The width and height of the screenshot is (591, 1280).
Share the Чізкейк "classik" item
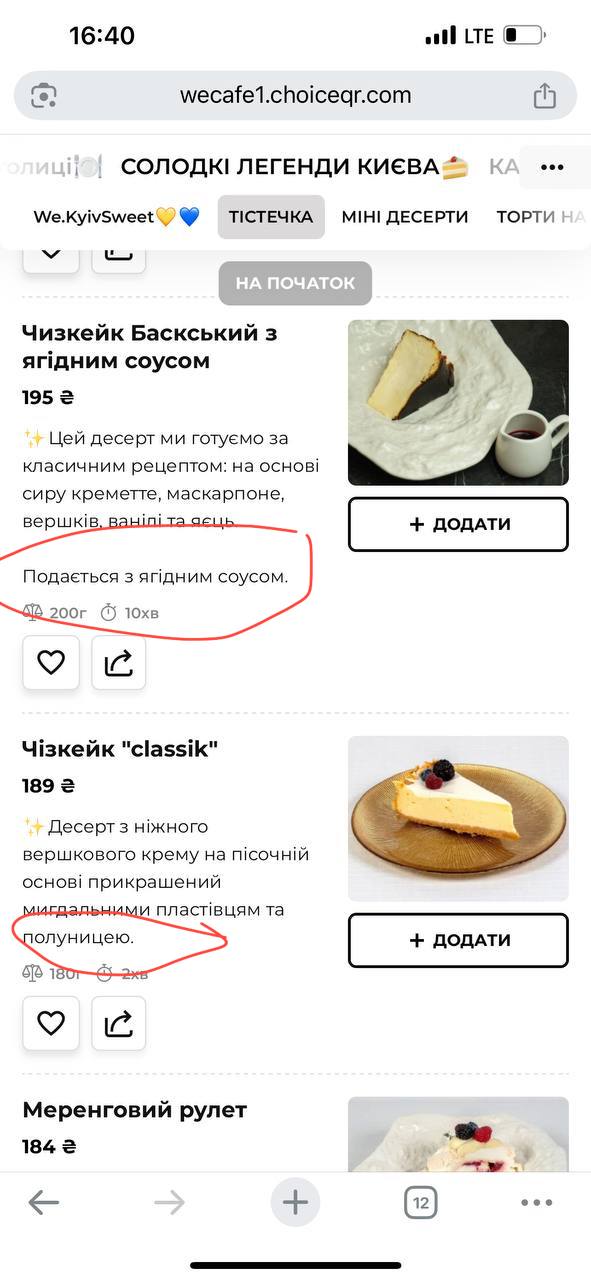coord(119,1023)
